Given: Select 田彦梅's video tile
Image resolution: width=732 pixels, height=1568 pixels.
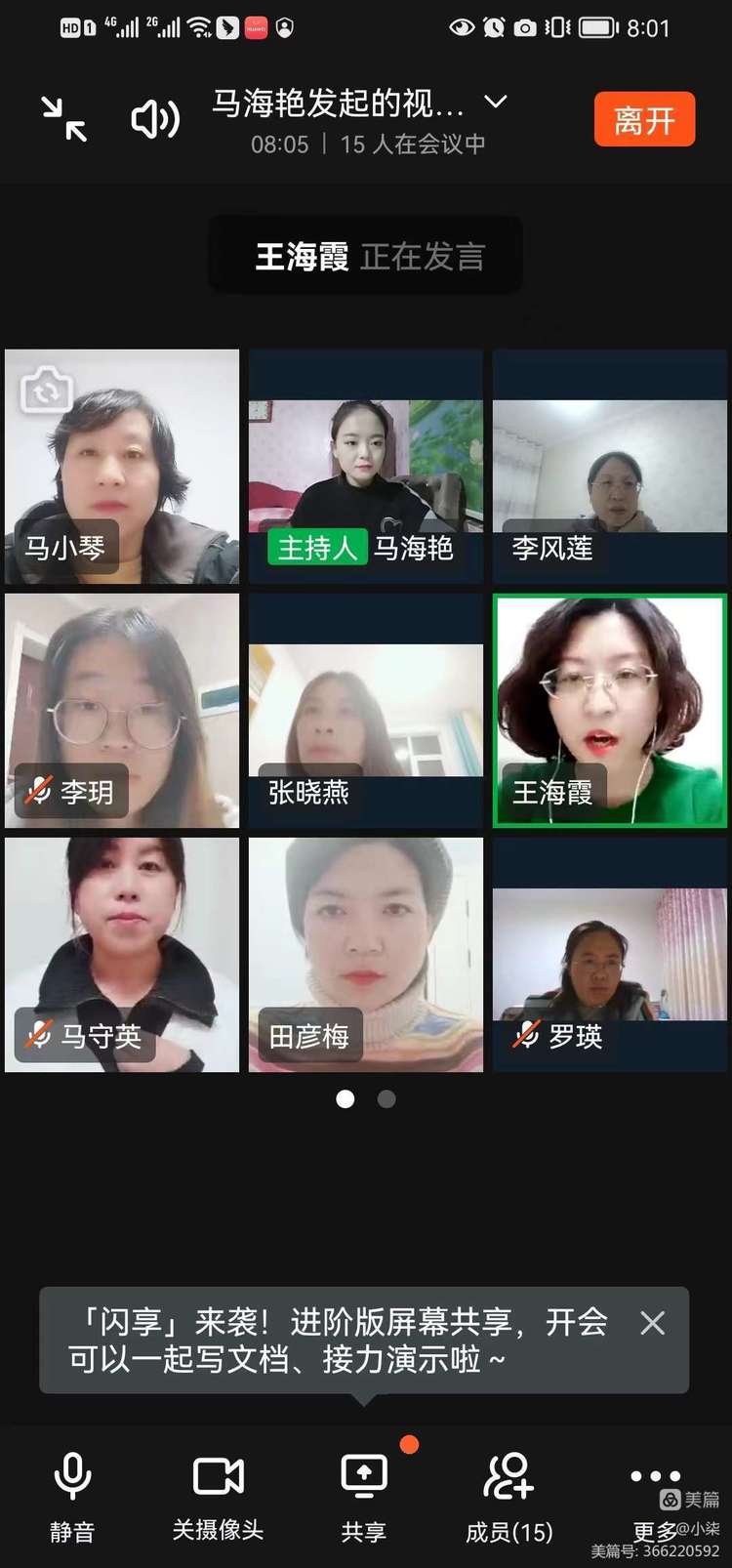Looking at the screenshot, I should tap(365, 955).
